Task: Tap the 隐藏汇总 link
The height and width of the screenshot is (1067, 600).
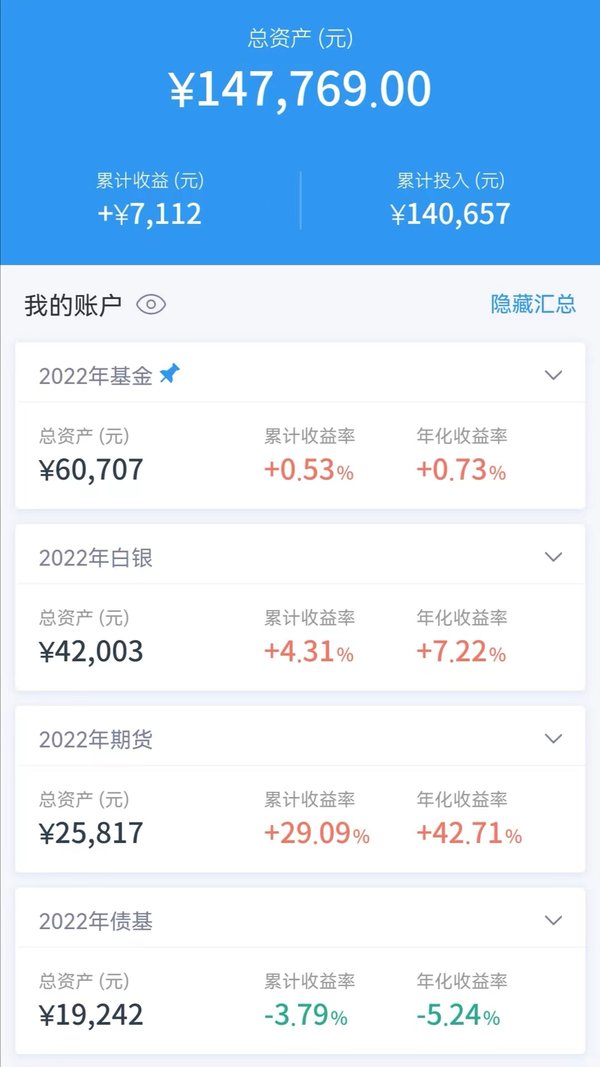Action: click(533, 303)
